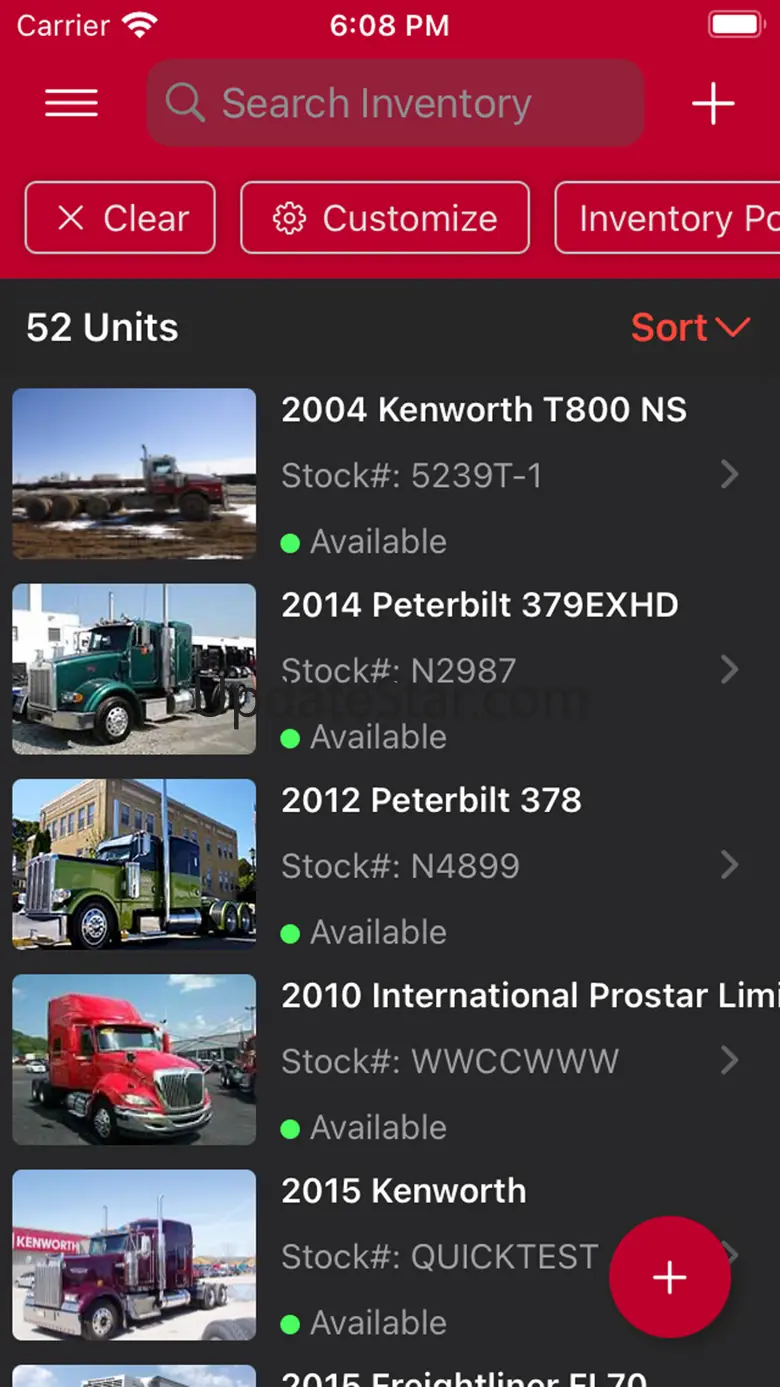Viewport: 780px width, 1387px height.
Task: Select the Inventory chip beside Customize
Action: coord(668,218)
